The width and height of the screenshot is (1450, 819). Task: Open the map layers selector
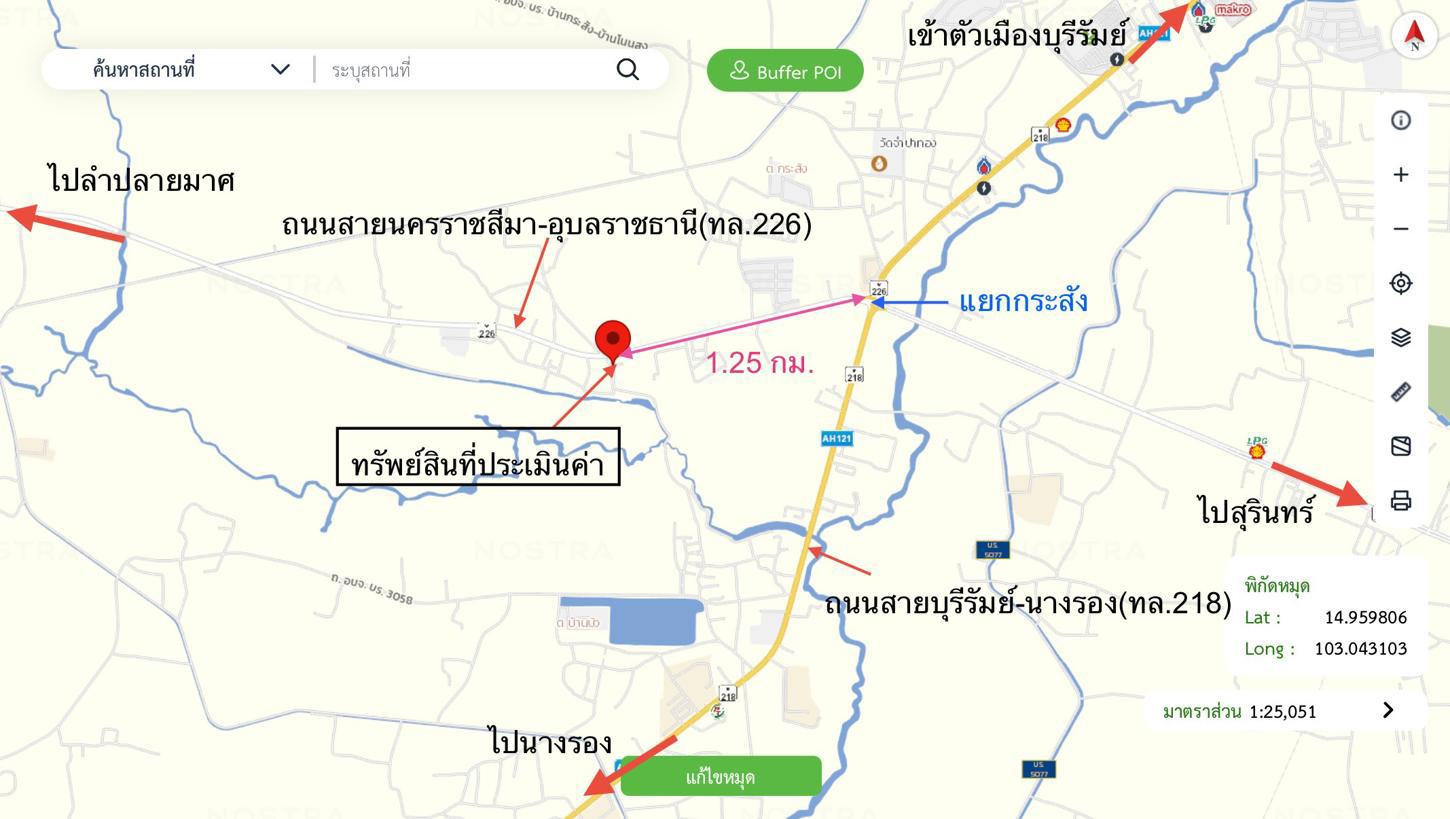[x=1401, y=337]
